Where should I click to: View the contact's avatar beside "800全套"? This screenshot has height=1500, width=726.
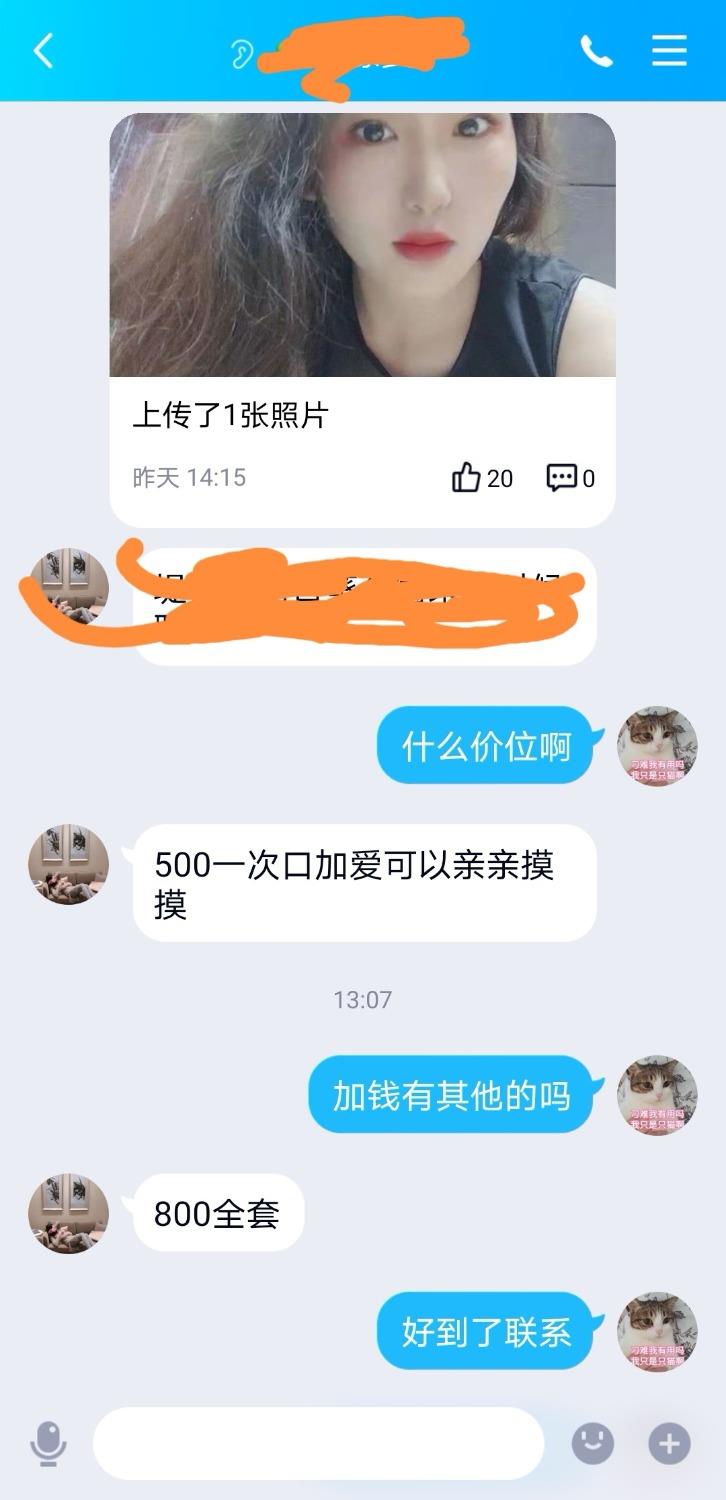click(68, 1213)
